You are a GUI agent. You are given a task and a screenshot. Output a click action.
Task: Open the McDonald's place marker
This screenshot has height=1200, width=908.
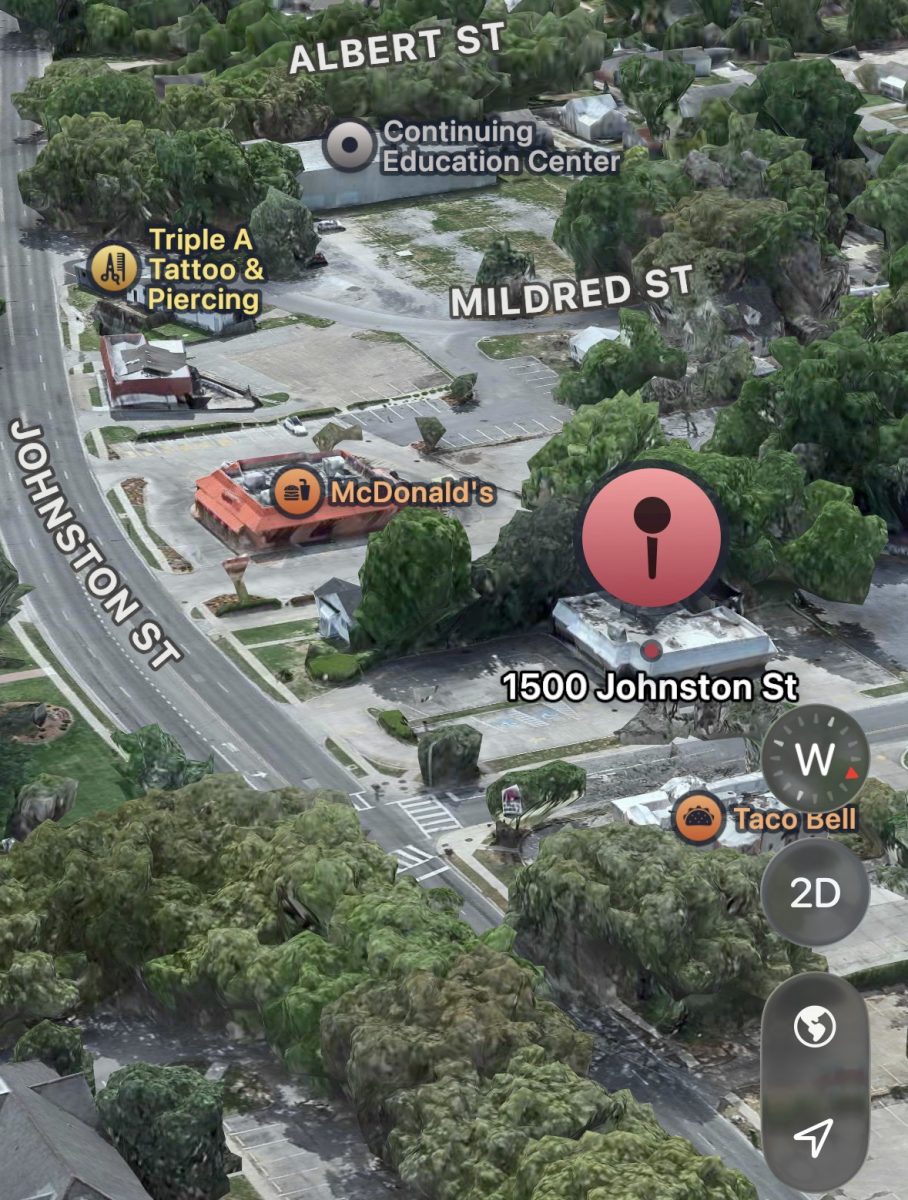(297, 492)
